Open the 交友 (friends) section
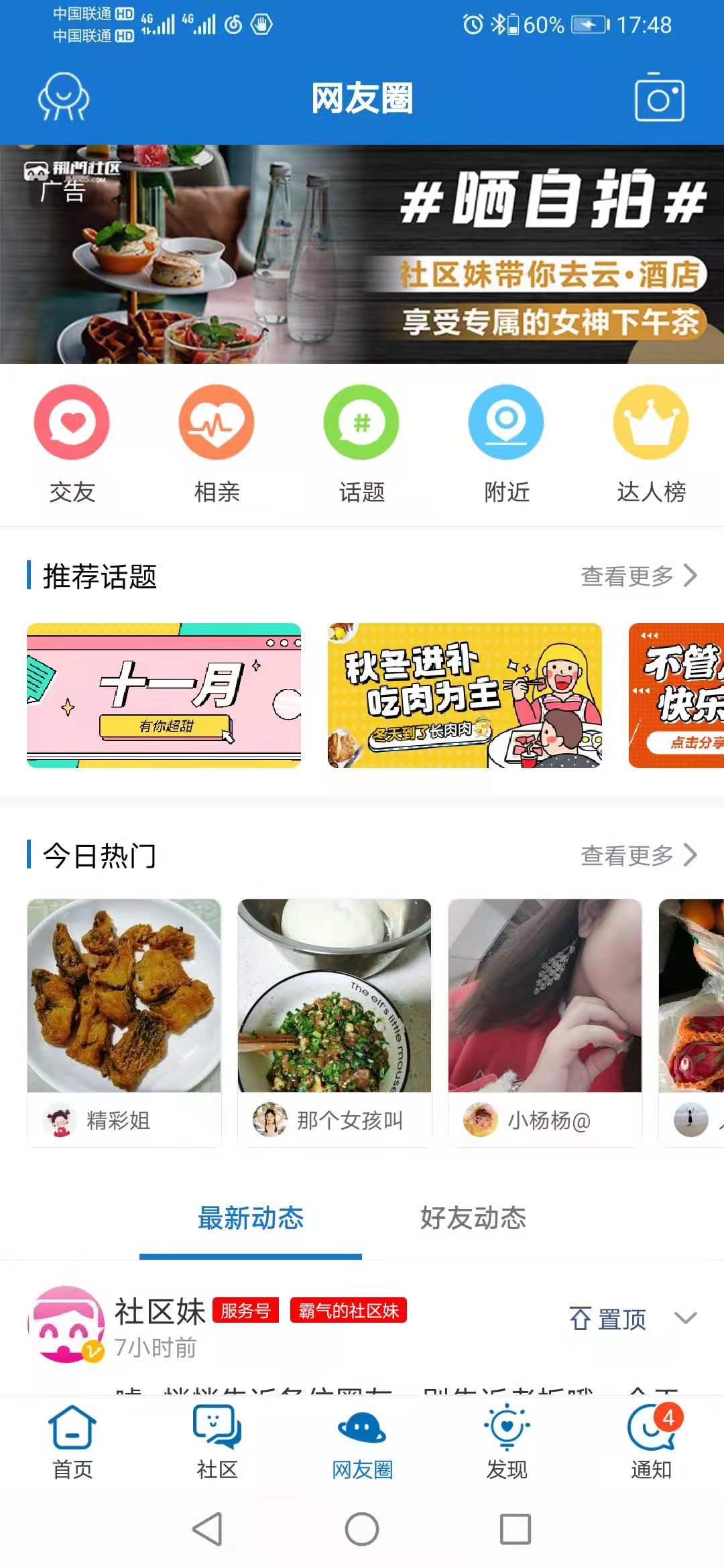 coord(70,442)
